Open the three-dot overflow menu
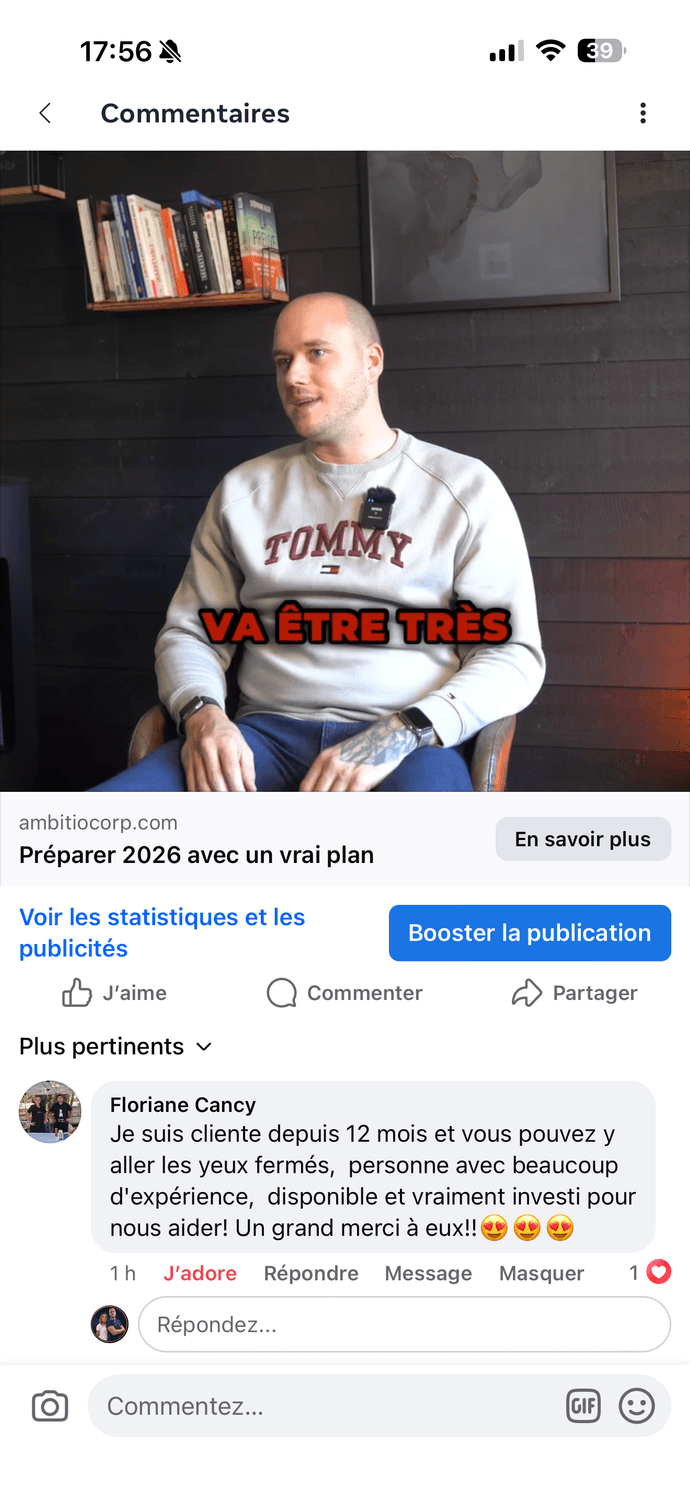This screenshot has width=690, height=1500. [643, 113]
